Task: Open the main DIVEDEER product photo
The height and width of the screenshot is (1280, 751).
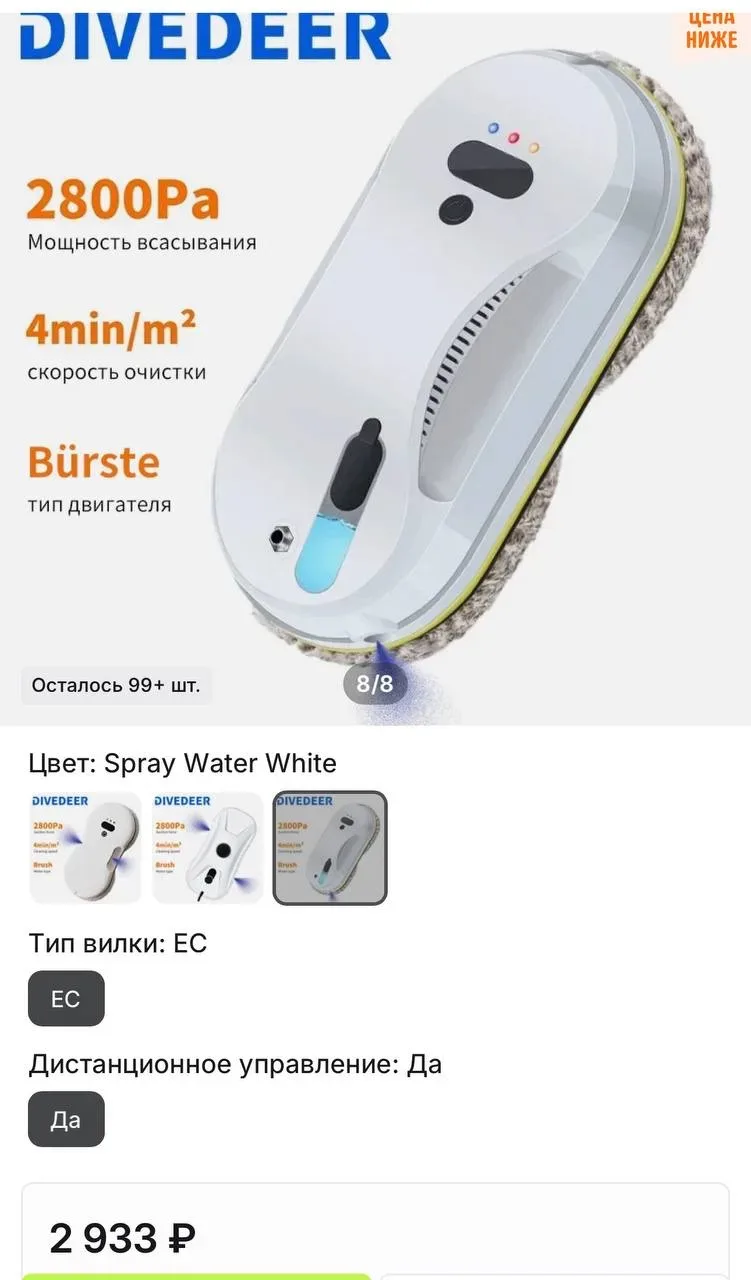Action: (375, 360)
